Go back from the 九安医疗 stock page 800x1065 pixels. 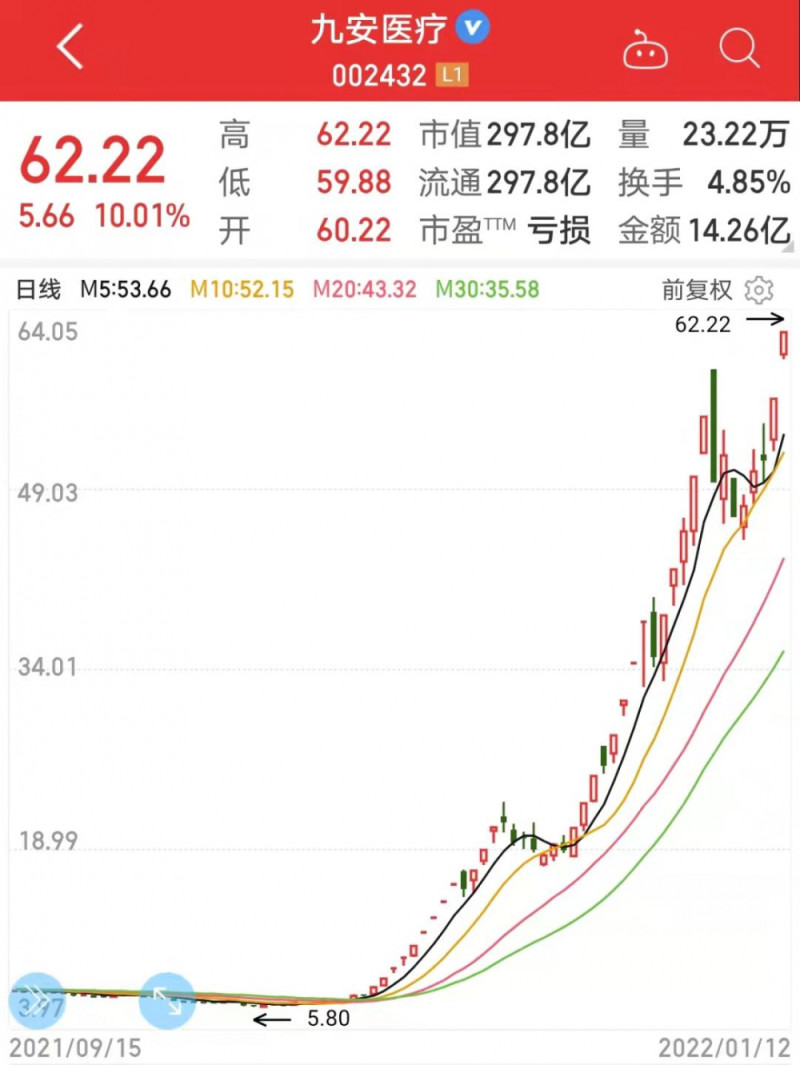pos(70,48)
